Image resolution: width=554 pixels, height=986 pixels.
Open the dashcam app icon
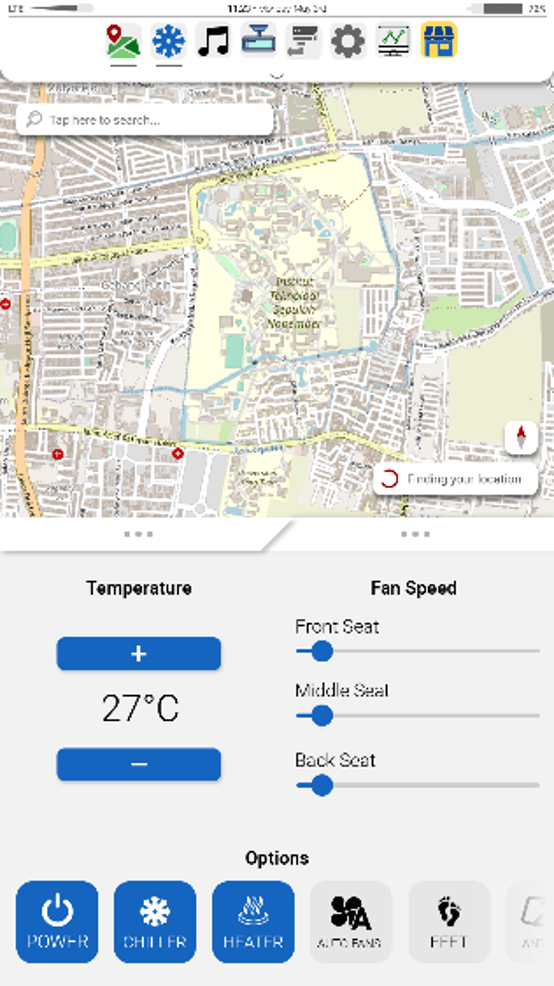[x=258, y=41]
